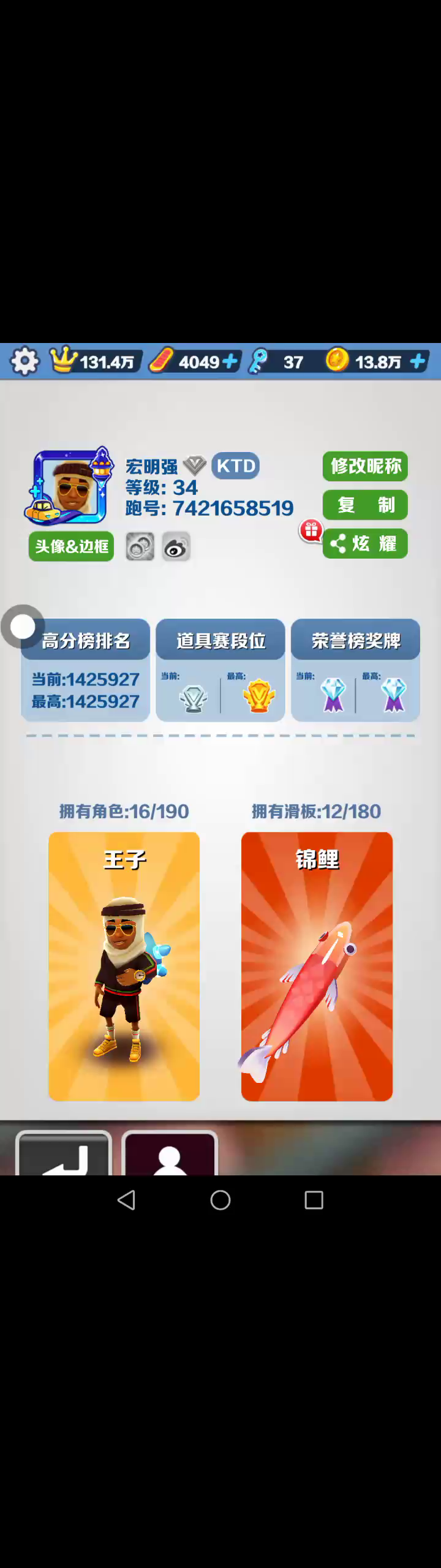Viewport: 441px width, 1568px height.
Task: Open the 道具赛段位 card
Action: point(221,670)
